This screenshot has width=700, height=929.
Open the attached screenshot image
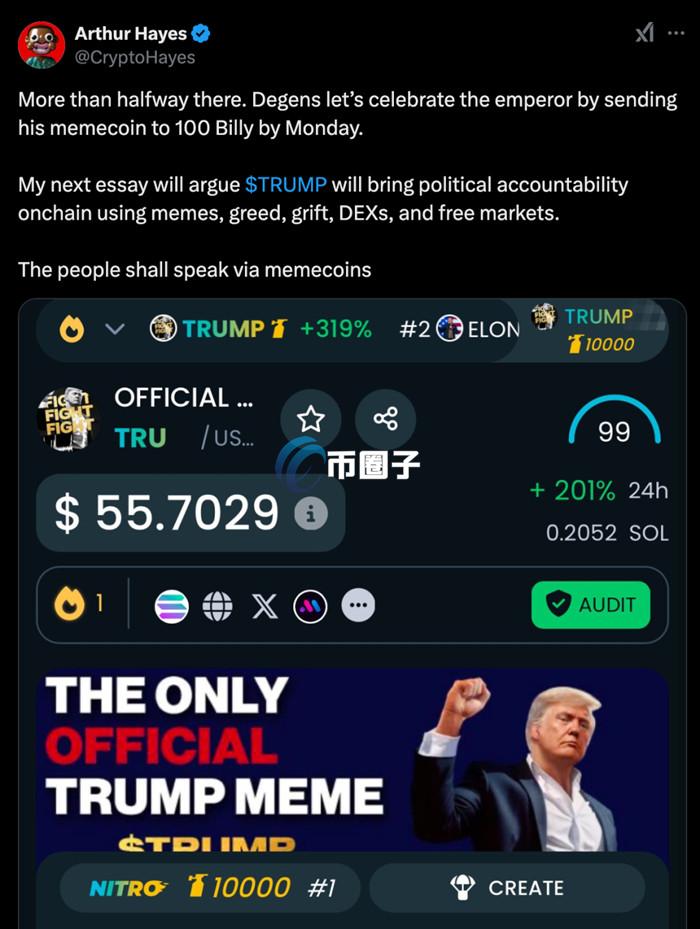coord(352,612)
